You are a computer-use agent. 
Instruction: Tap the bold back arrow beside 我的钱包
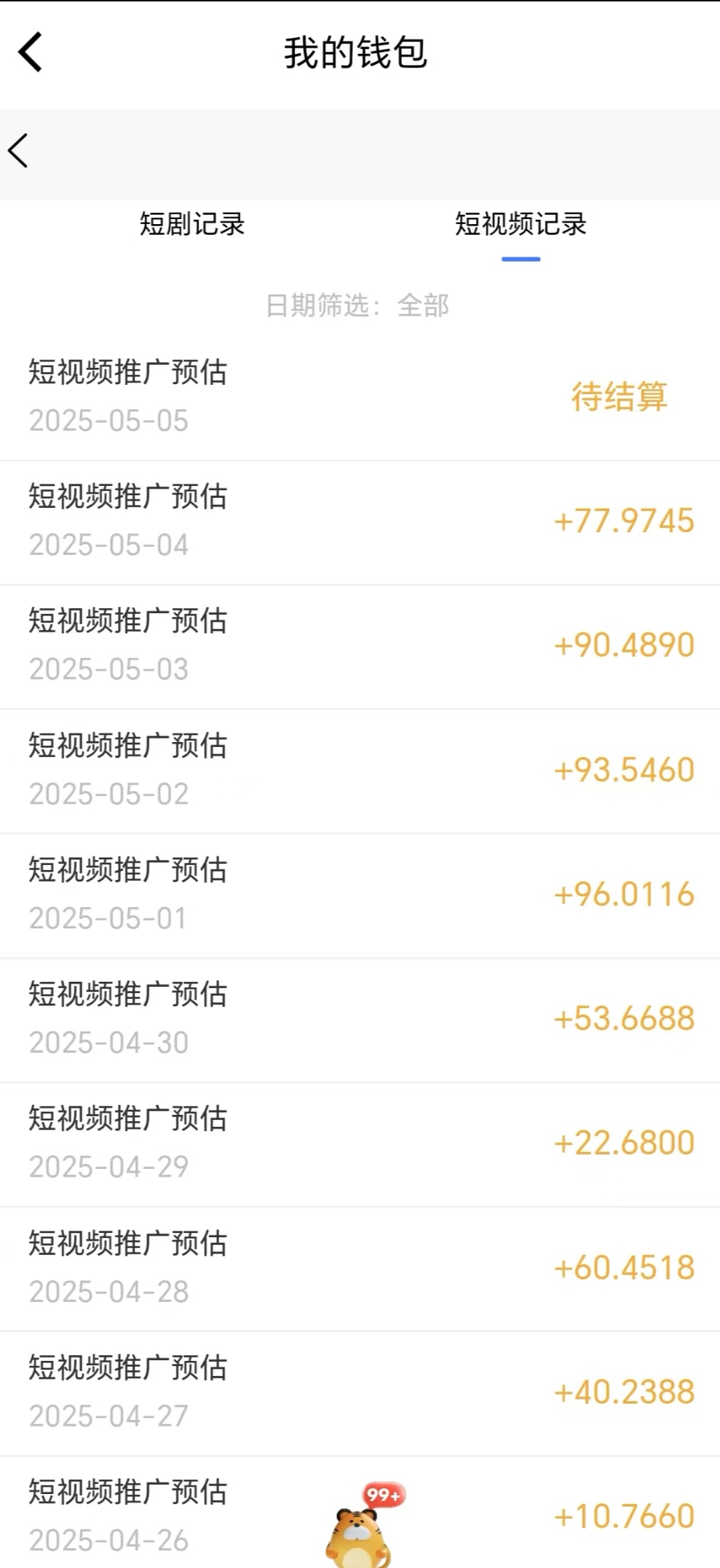click(31, 52)
